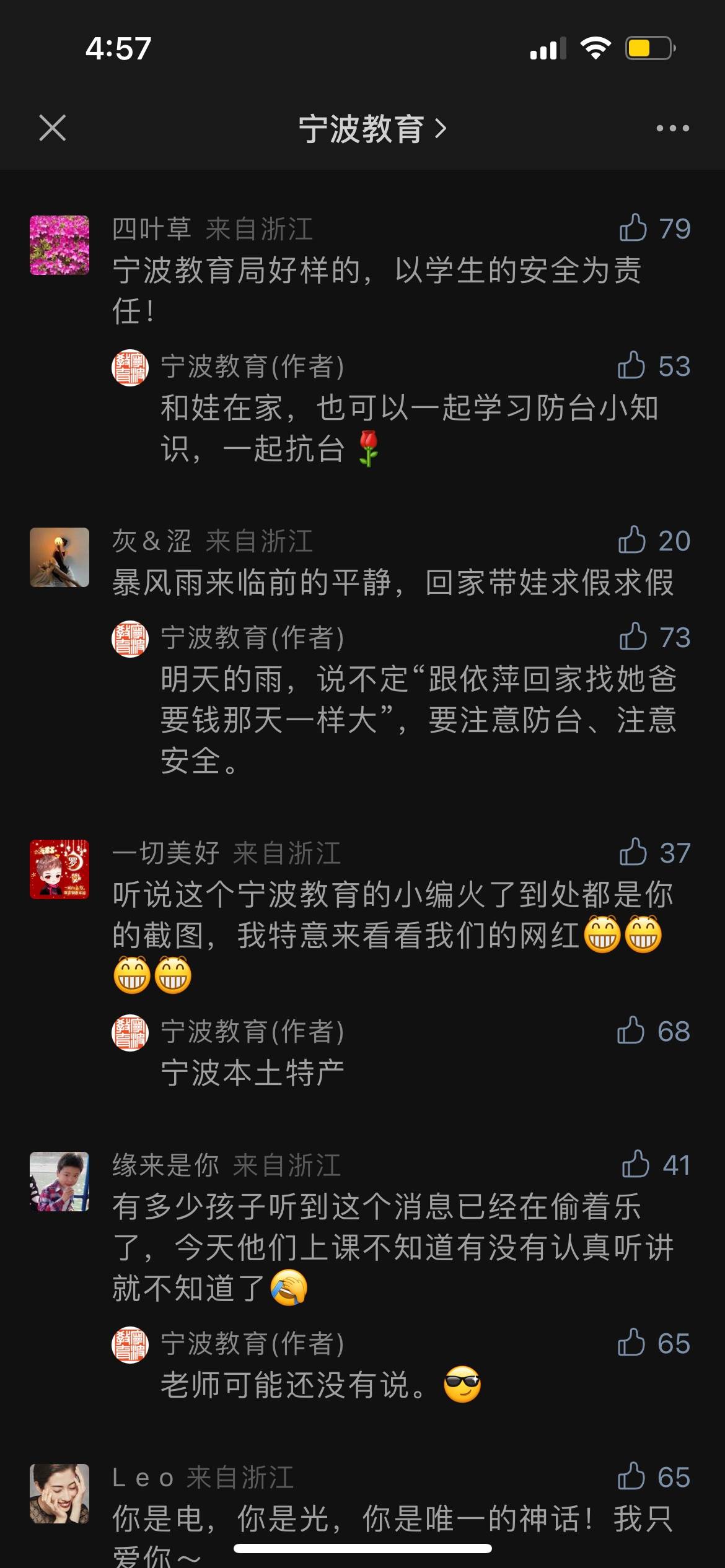This screenshot has height=1568, width=725.
Task: Like the author's reply 宁波本土特产
Action: pyautogui.click(x=631, y=1030)
